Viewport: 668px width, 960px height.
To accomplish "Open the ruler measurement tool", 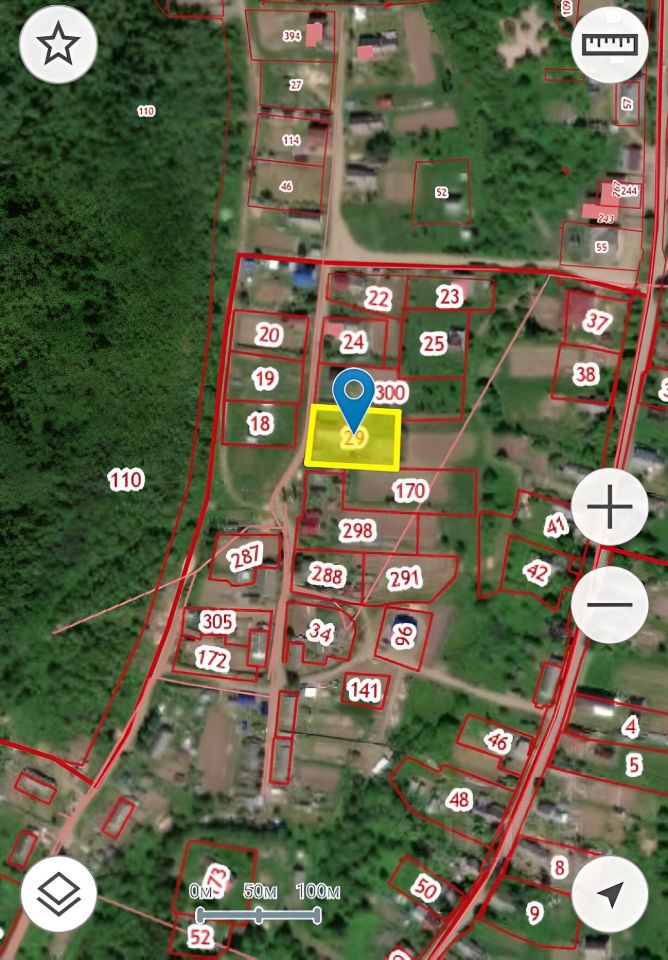I will [x=610, y=44].
